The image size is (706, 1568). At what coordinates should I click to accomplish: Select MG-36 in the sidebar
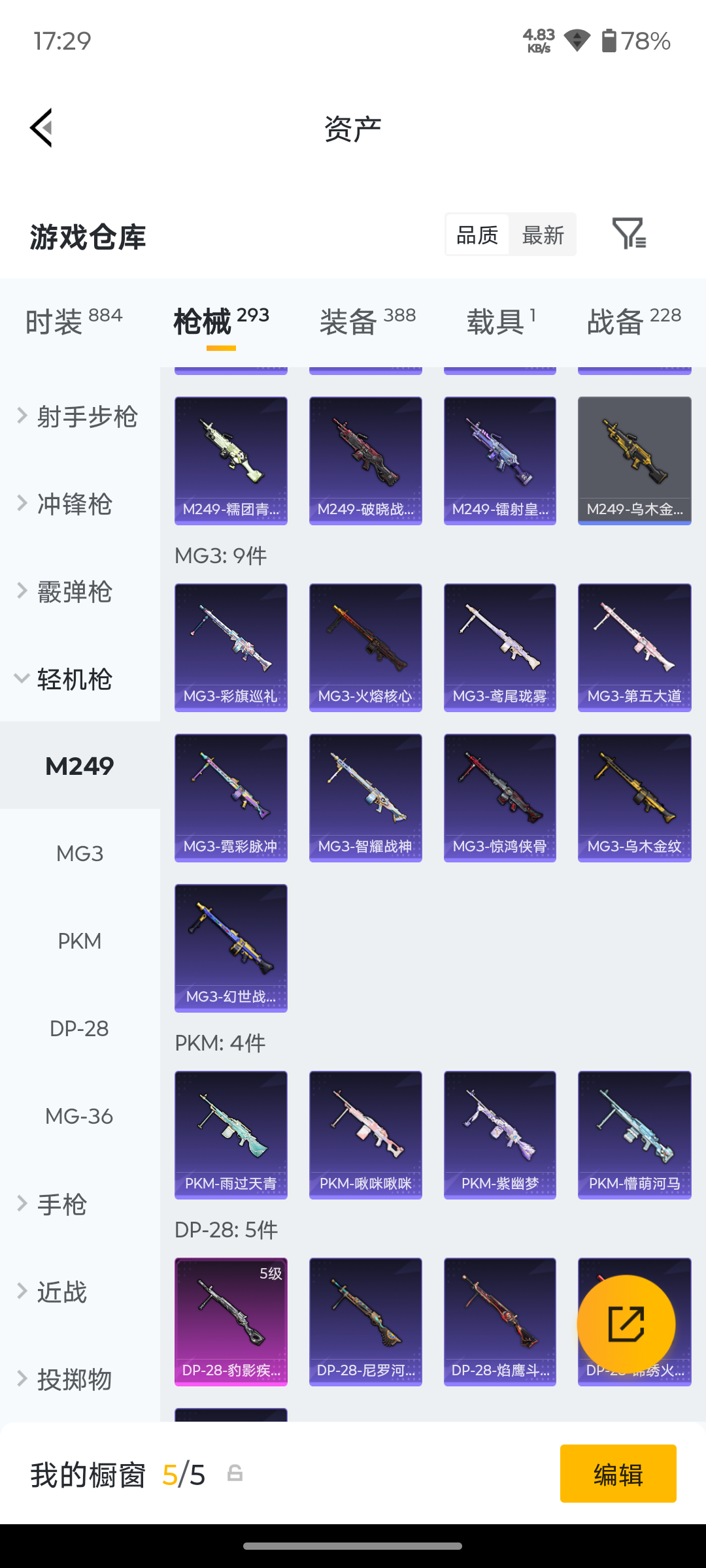80,1116
